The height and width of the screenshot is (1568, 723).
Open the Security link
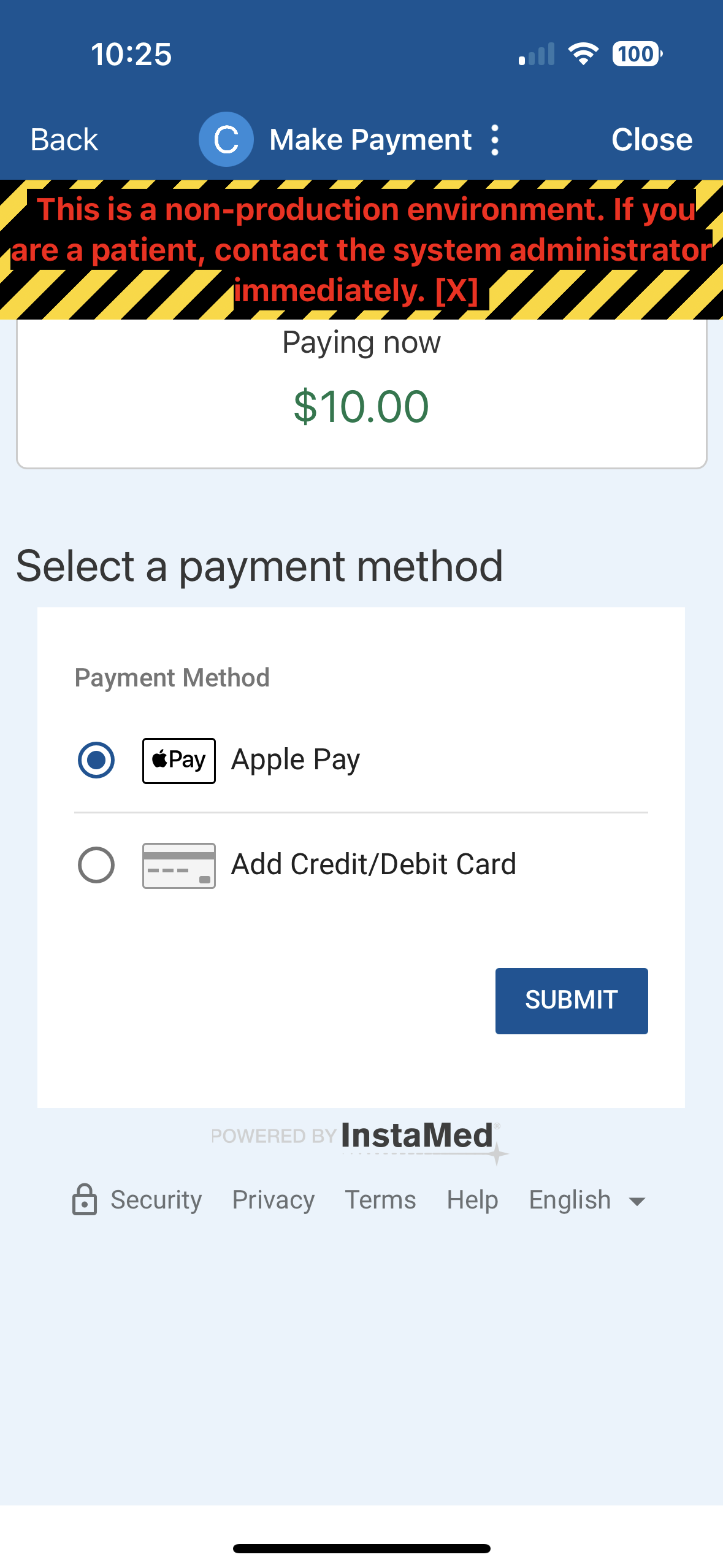138,1200
